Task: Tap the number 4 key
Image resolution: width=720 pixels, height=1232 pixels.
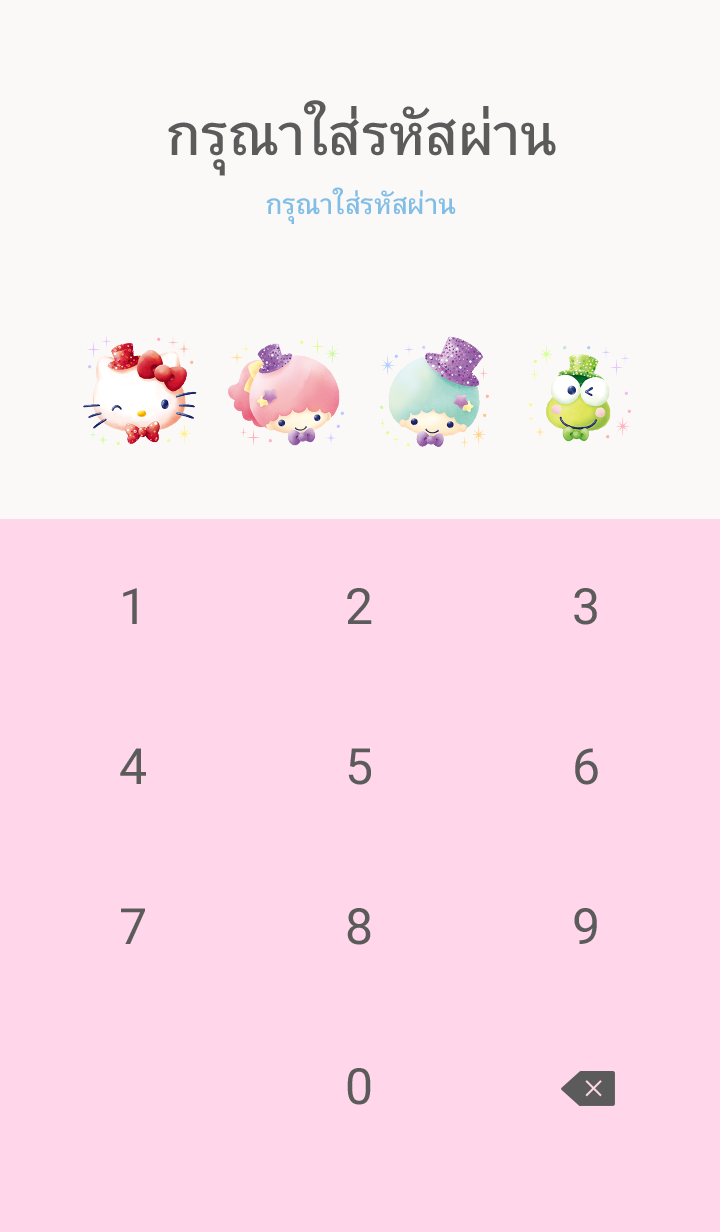Action: coord(132,767)
